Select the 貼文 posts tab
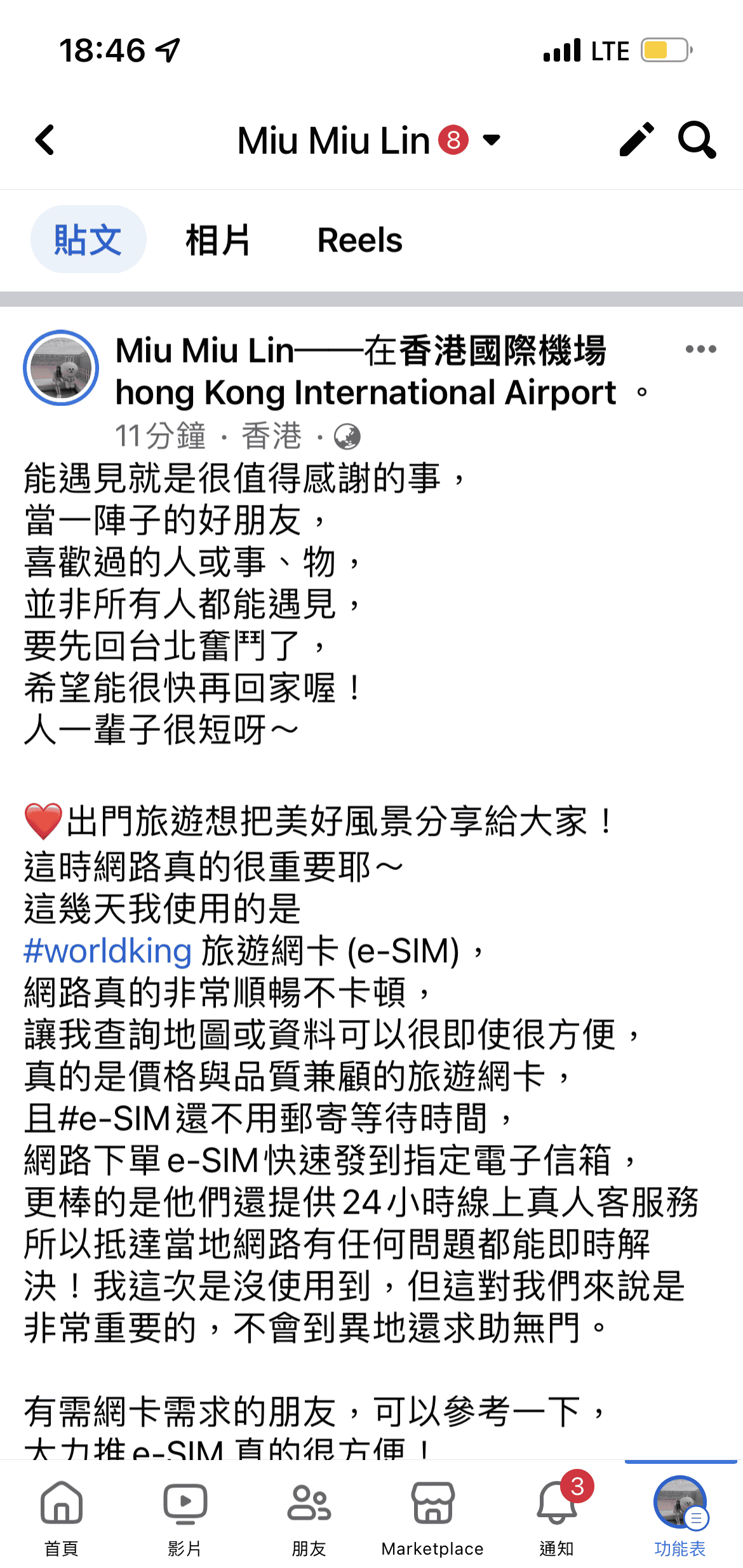The image size is (743, 1568). (x=88, y=238)
